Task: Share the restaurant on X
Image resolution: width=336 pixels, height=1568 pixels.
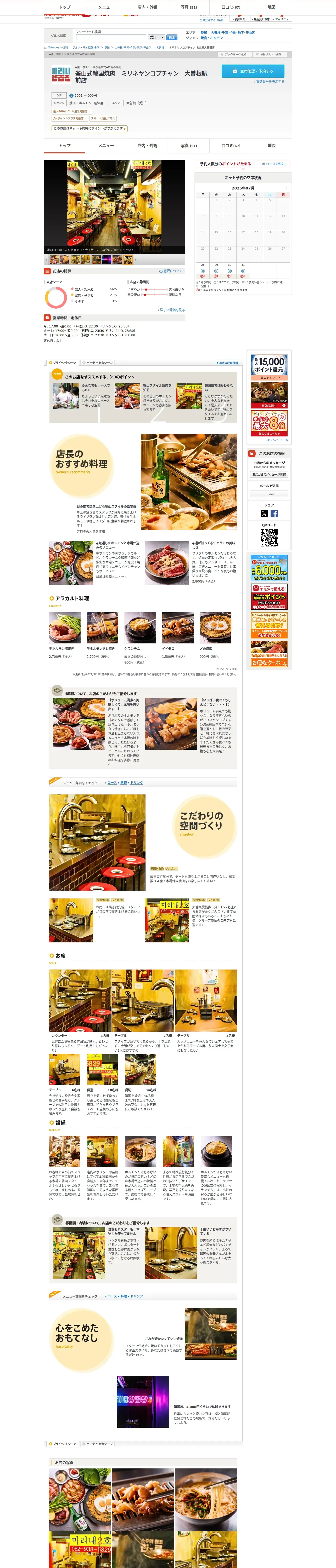Action: 264,514
